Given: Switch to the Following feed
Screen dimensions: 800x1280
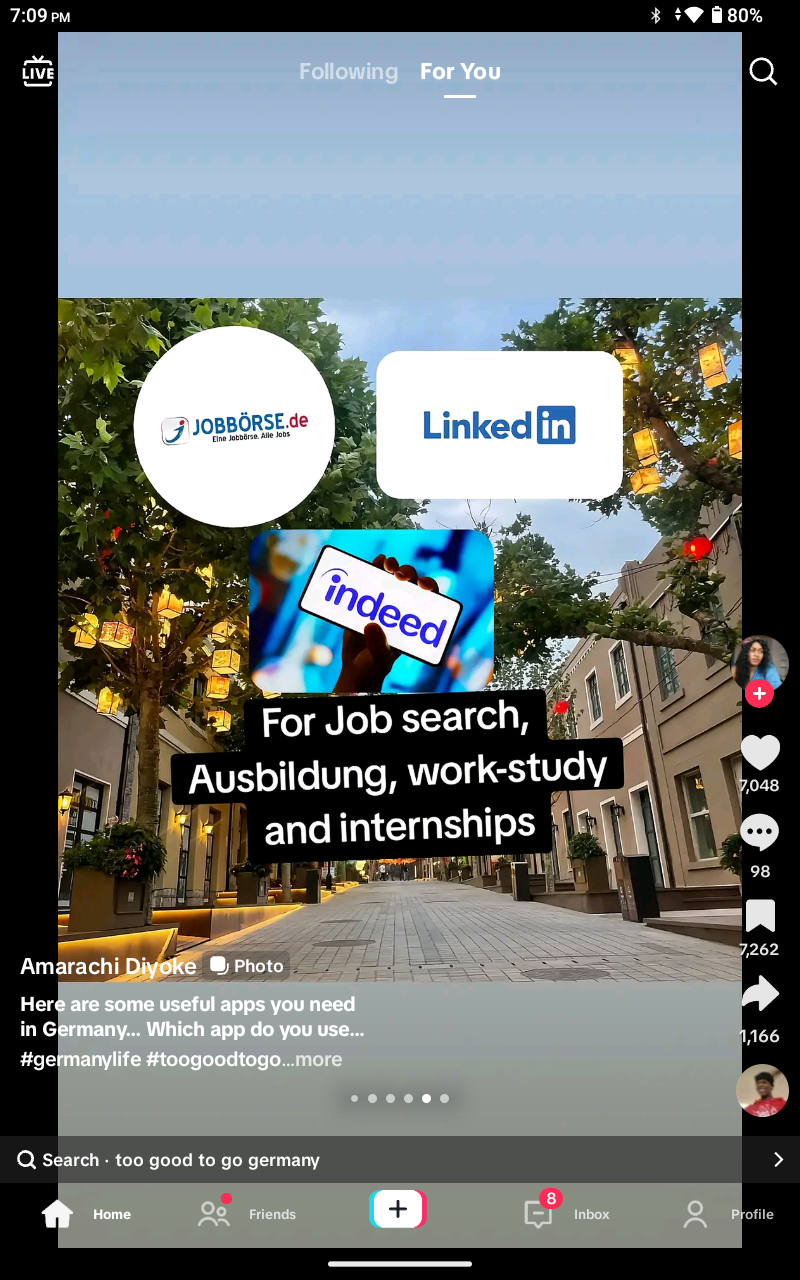Looking at the screenshot, I should [348, 72].
